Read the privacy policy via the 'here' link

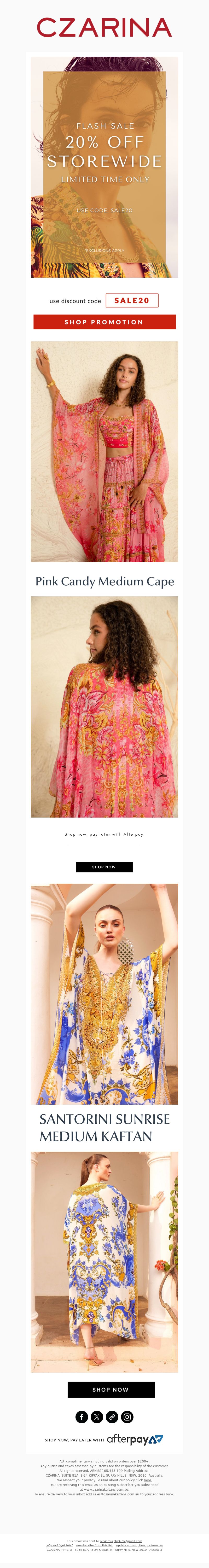tap(147, 1480)
